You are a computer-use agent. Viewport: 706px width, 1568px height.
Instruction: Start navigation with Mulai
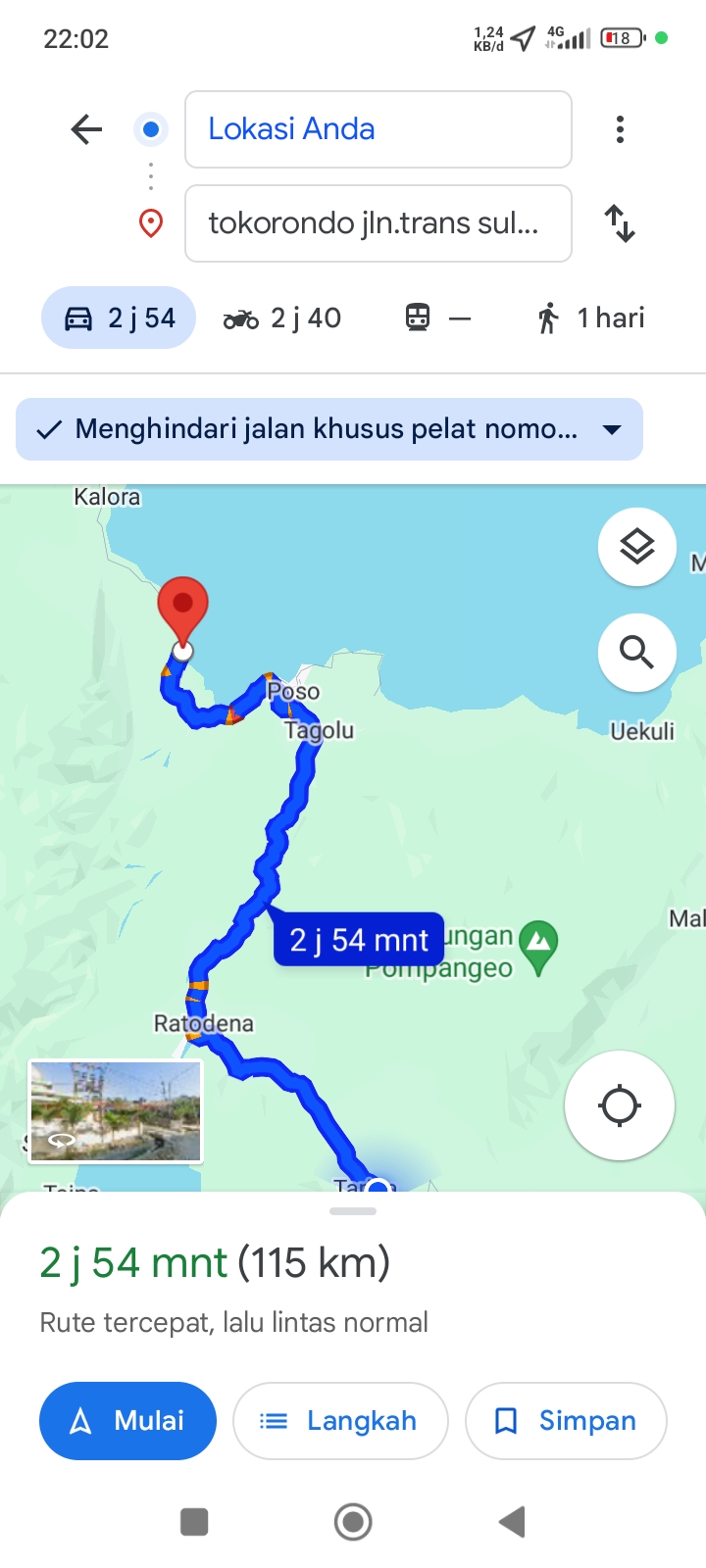(x=127, y=1421)
